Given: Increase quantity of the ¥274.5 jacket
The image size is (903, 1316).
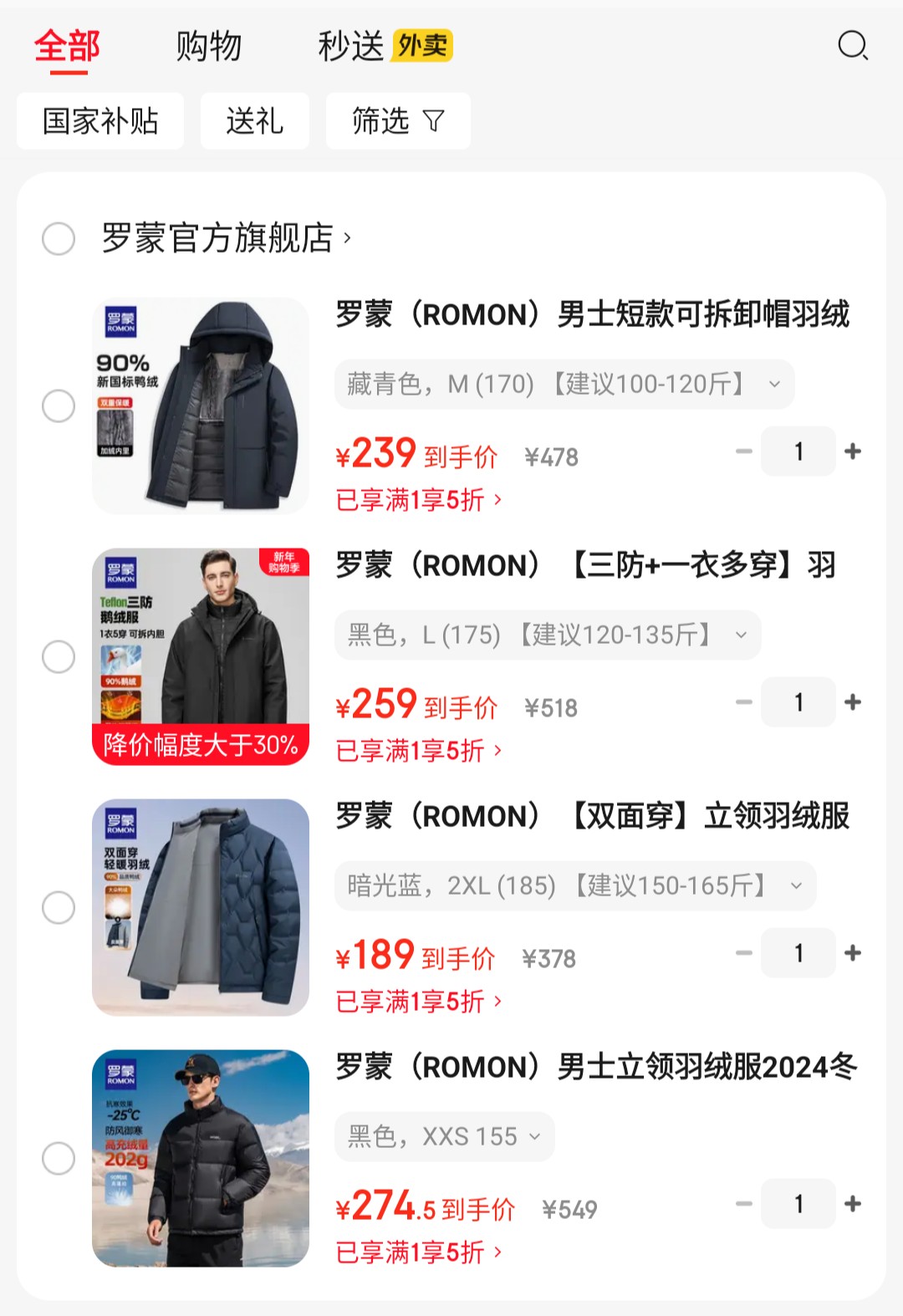Looking at the screenshot, I should pyautogui.click(x=853, y=1204).
